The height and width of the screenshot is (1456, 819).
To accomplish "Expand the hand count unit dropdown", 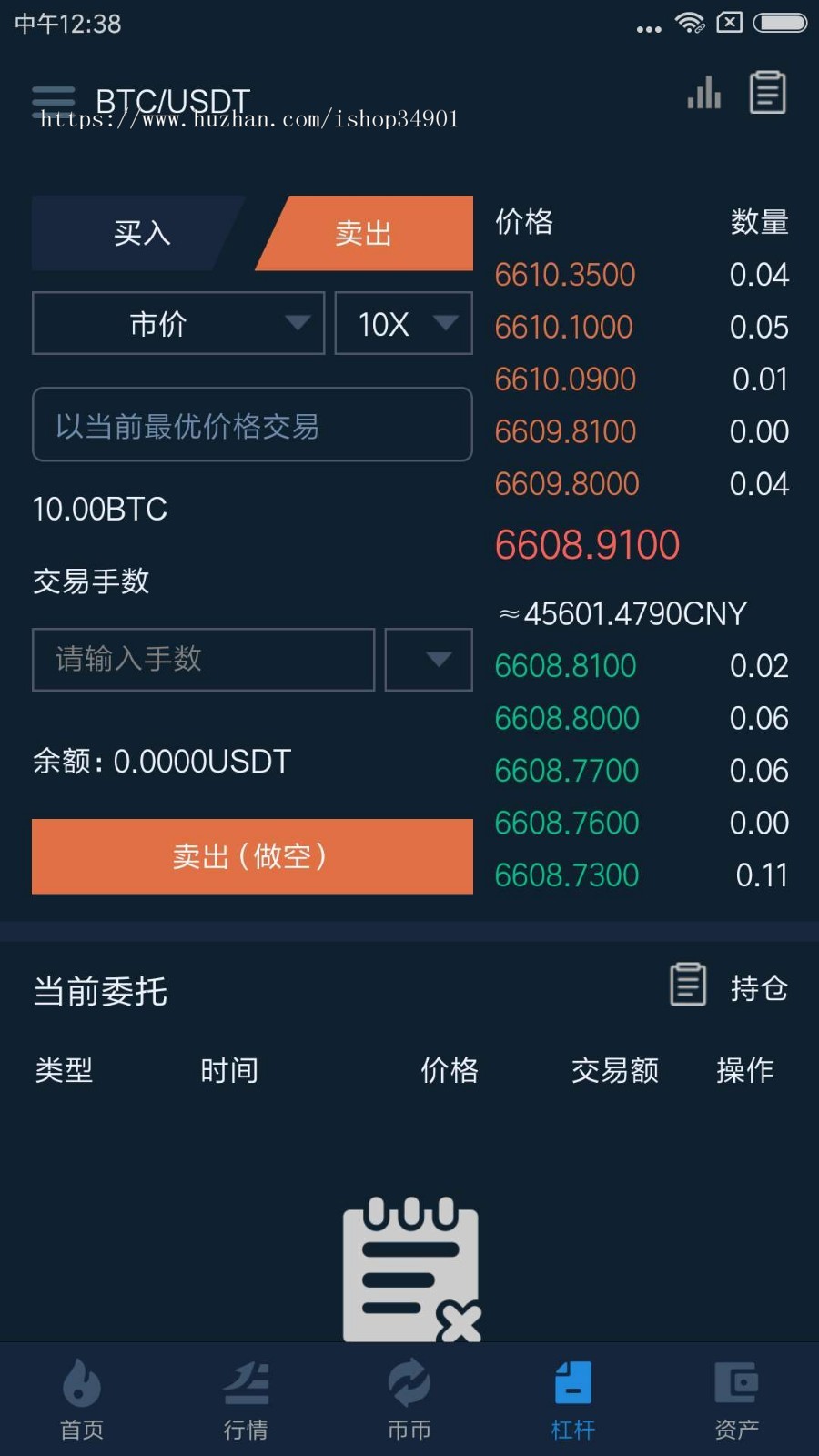I will click(428, 659).
